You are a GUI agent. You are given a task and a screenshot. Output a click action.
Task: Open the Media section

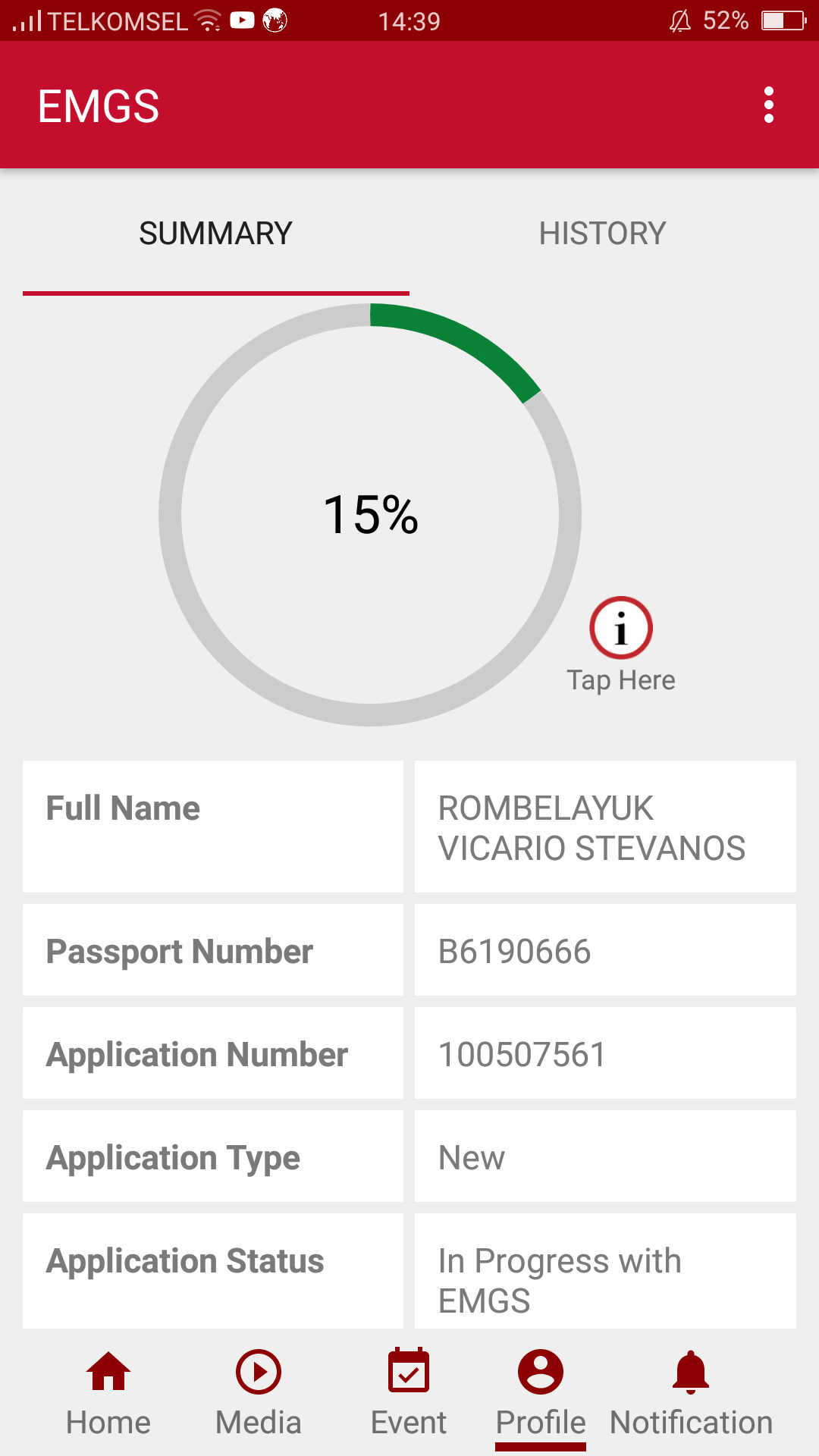point(259,1392)
